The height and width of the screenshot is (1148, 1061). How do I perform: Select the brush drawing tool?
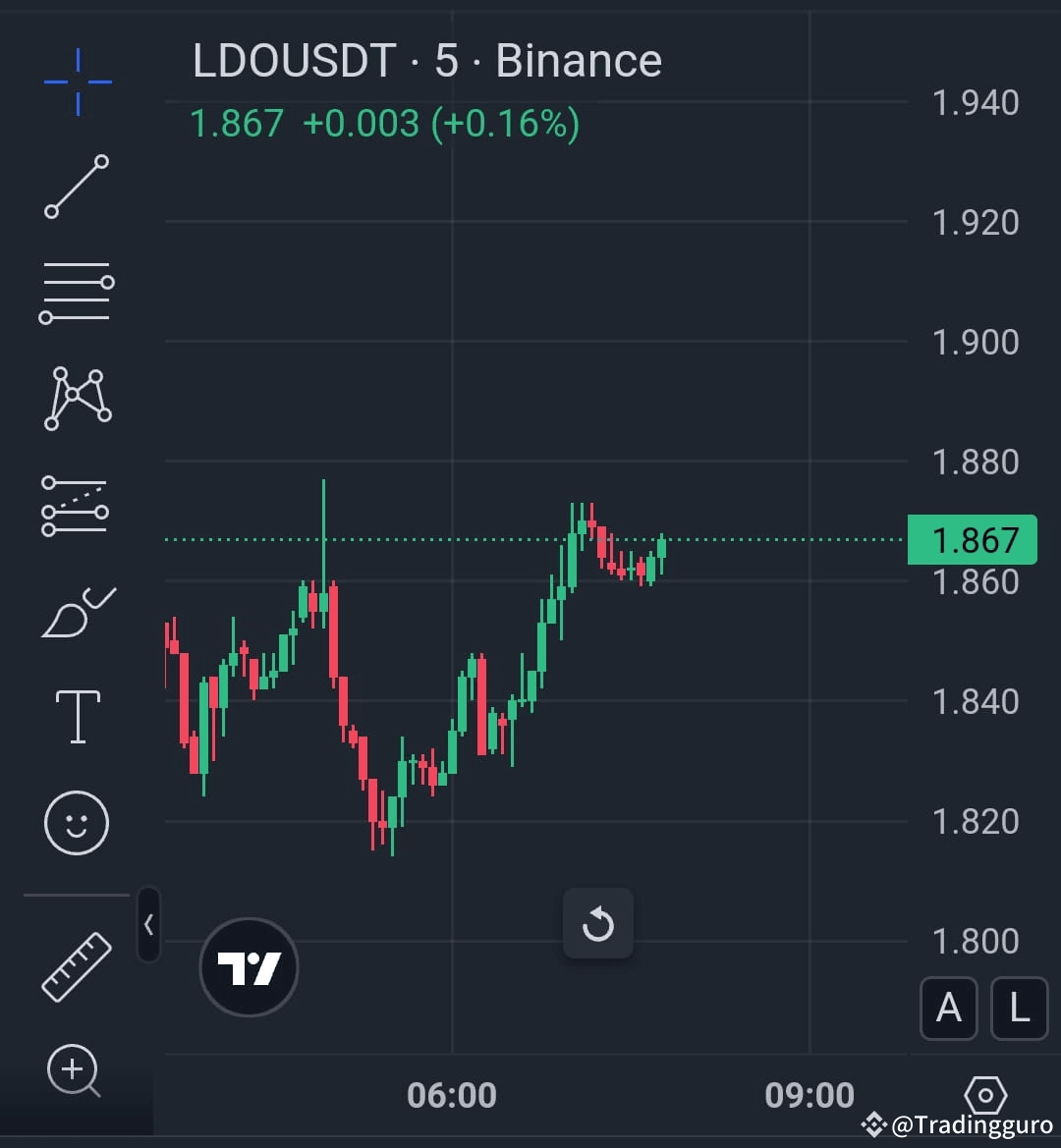[x=77, y=609]
